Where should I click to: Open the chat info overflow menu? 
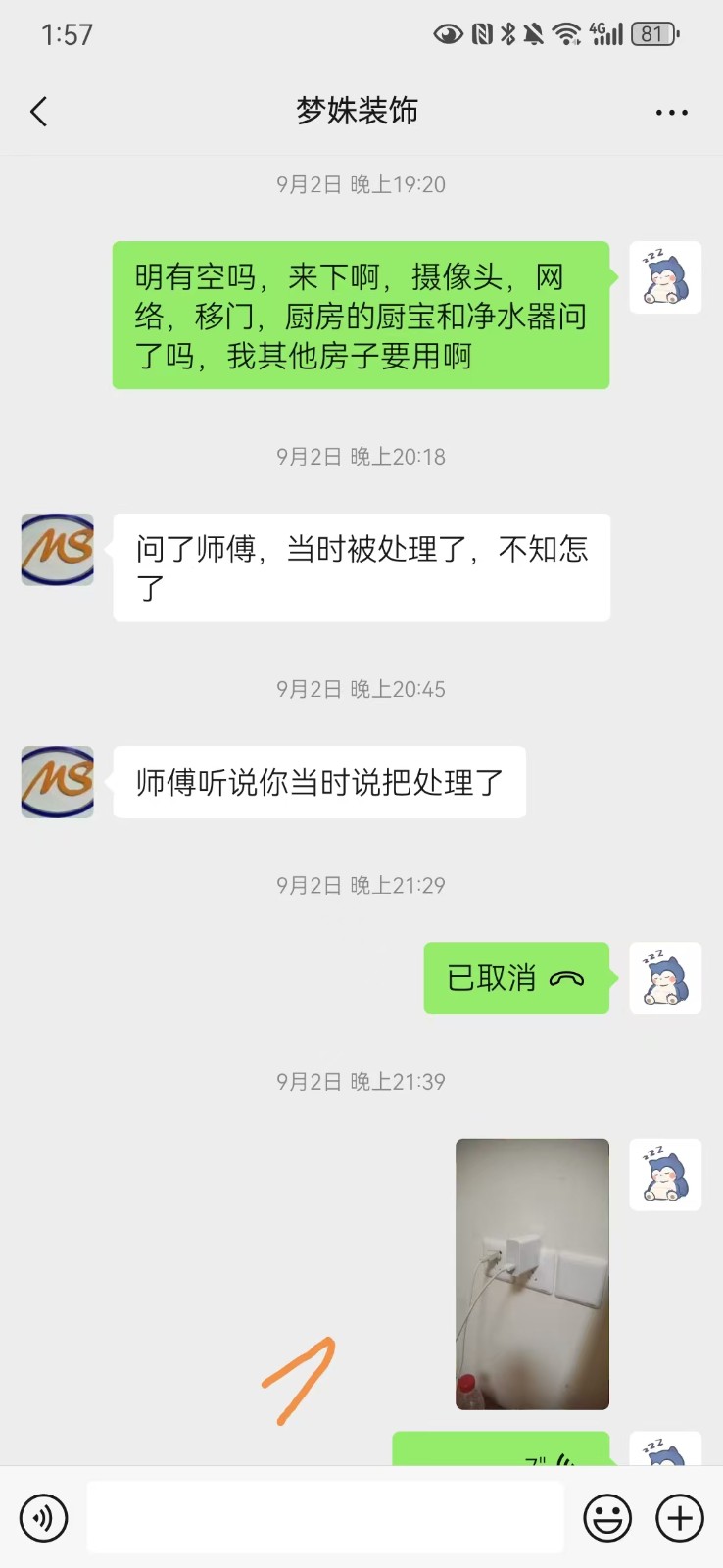[x=671, y=113]
